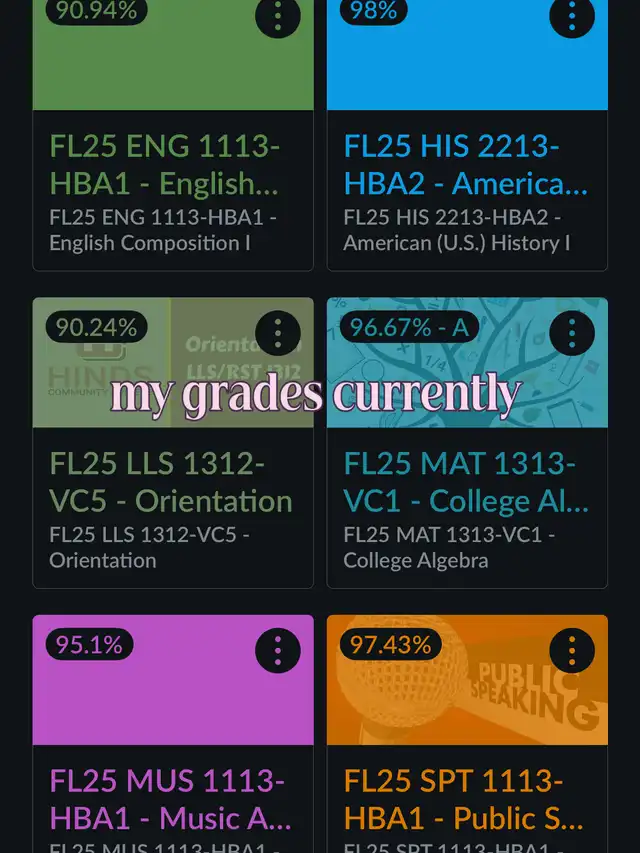Open the FL25 HIS 2213-HBA2 American History card
Image resolution: width=640 pixels, height=853 pixels.
click(x=466, y=166)
